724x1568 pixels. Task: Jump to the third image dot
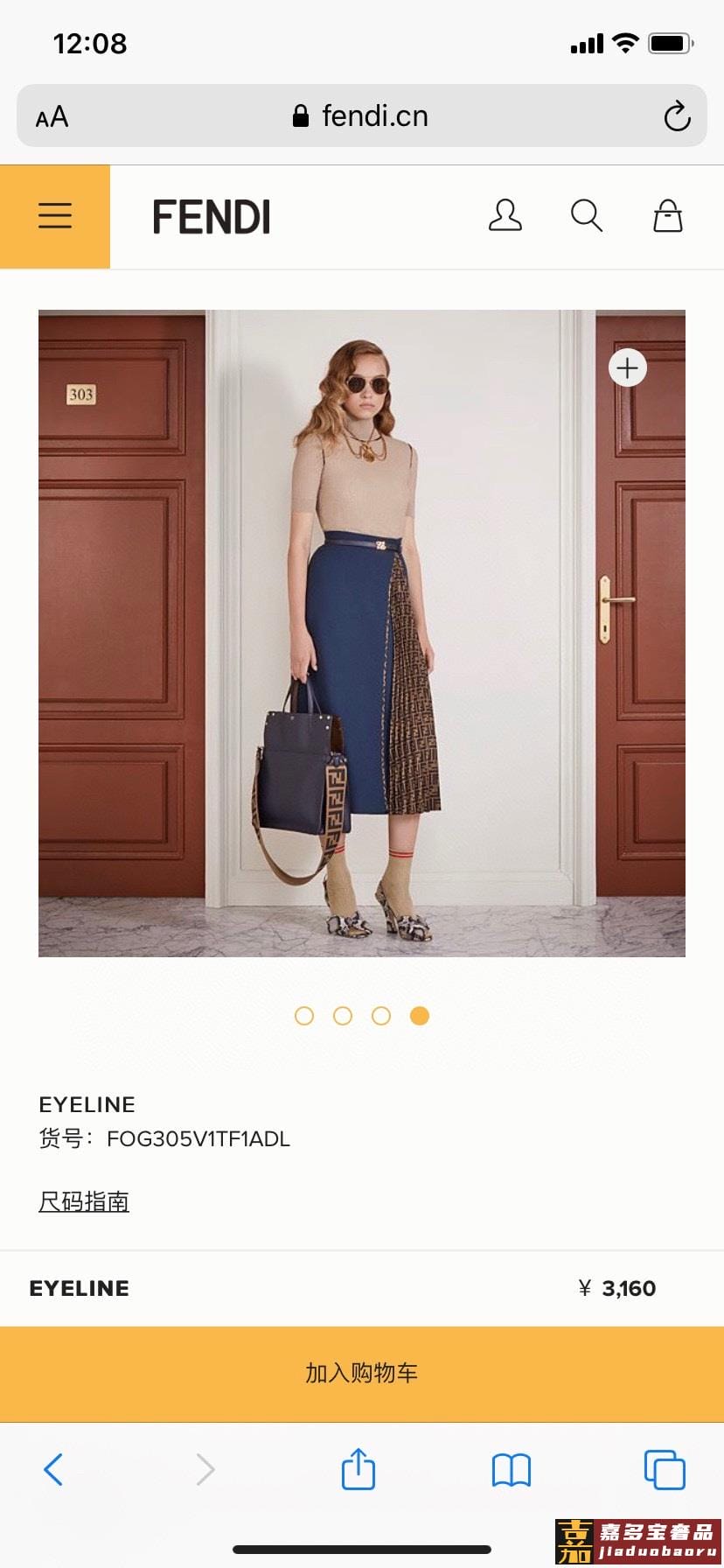[x=381, y=1016]
